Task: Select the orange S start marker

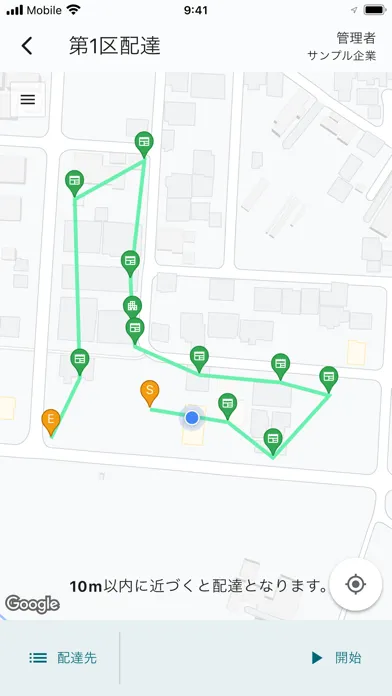Action: 150,393
